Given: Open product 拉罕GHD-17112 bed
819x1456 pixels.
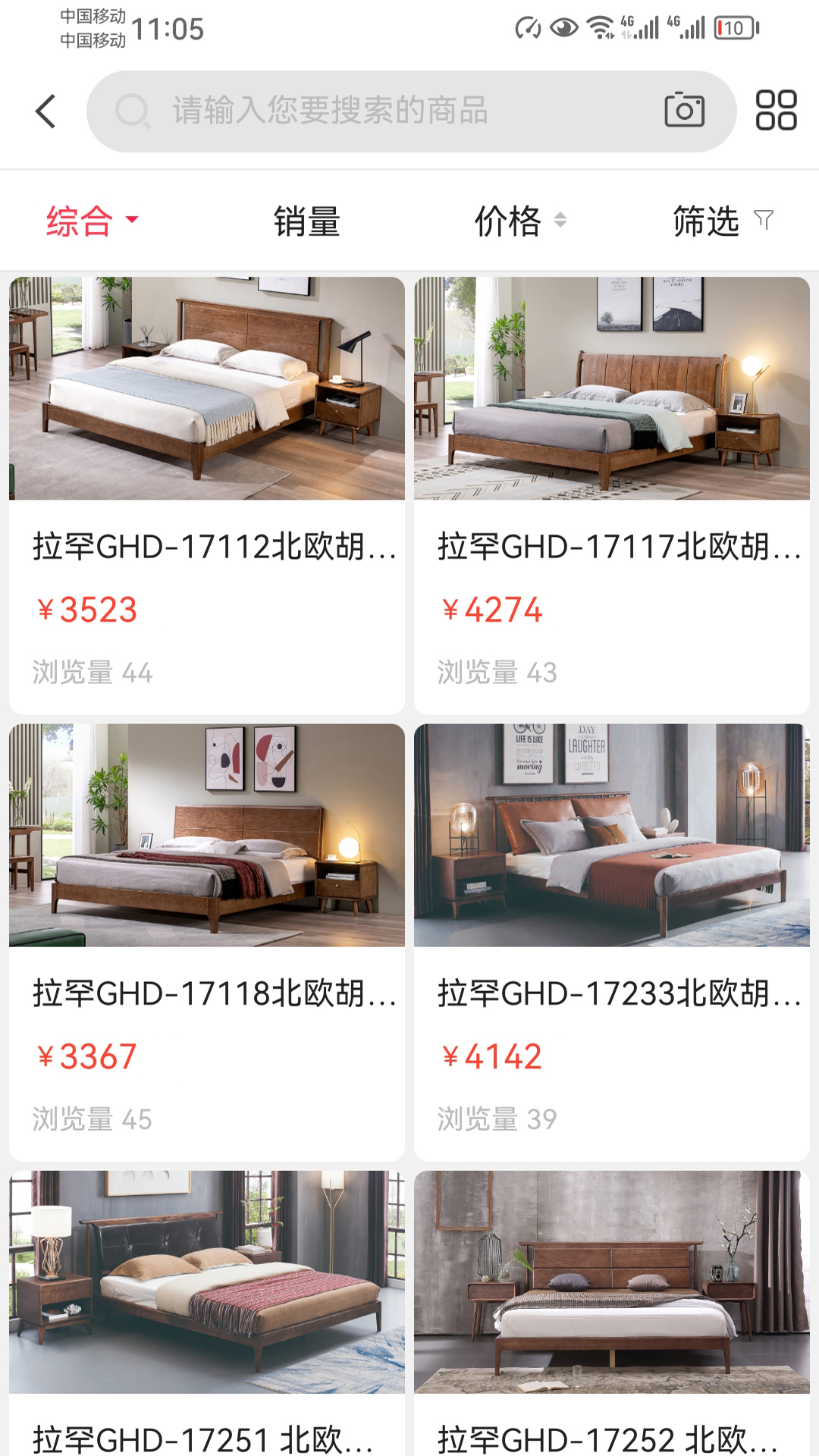Looking at the screenshot, I should [x=207, y=495].
